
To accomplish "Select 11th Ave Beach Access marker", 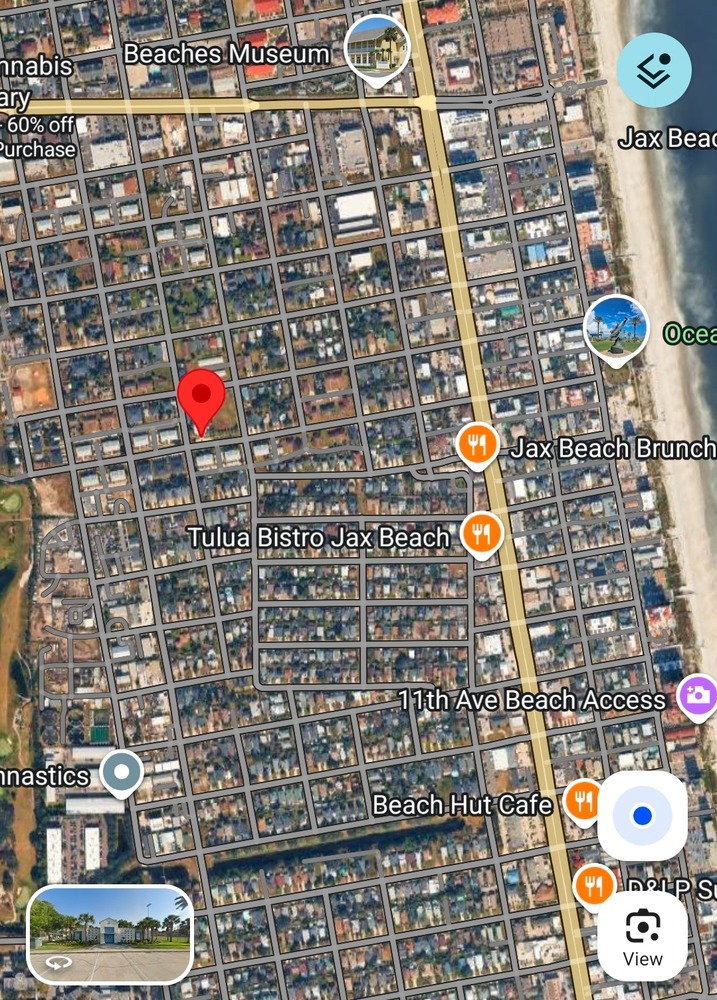I will pyautogui.click(x=696, y=695).
